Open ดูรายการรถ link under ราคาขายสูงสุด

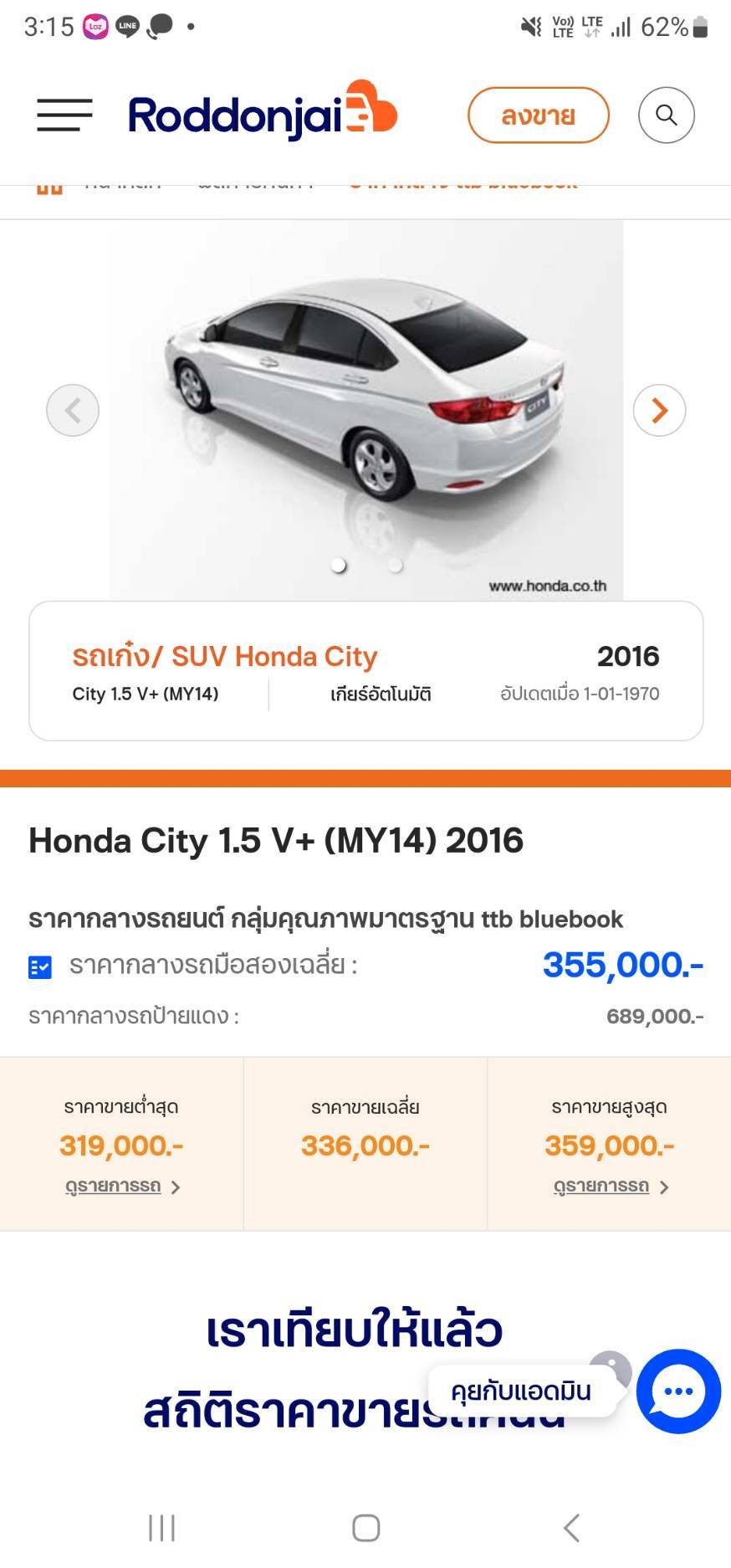[x=611, y=1186]
